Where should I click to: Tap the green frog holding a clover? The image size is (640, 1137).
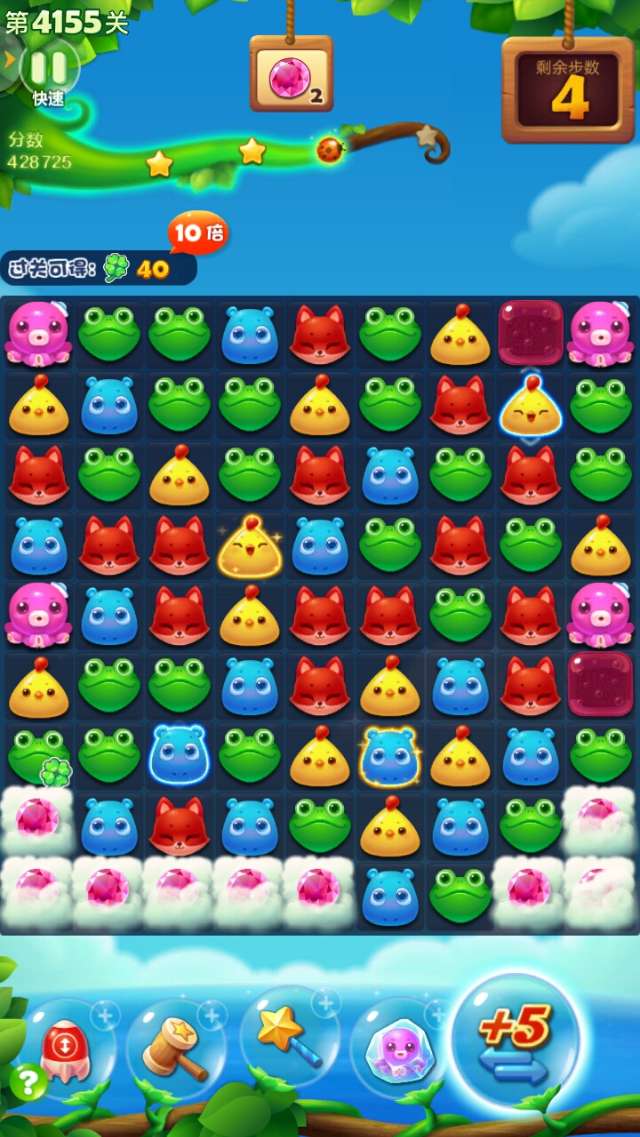(x=38, y=757)
